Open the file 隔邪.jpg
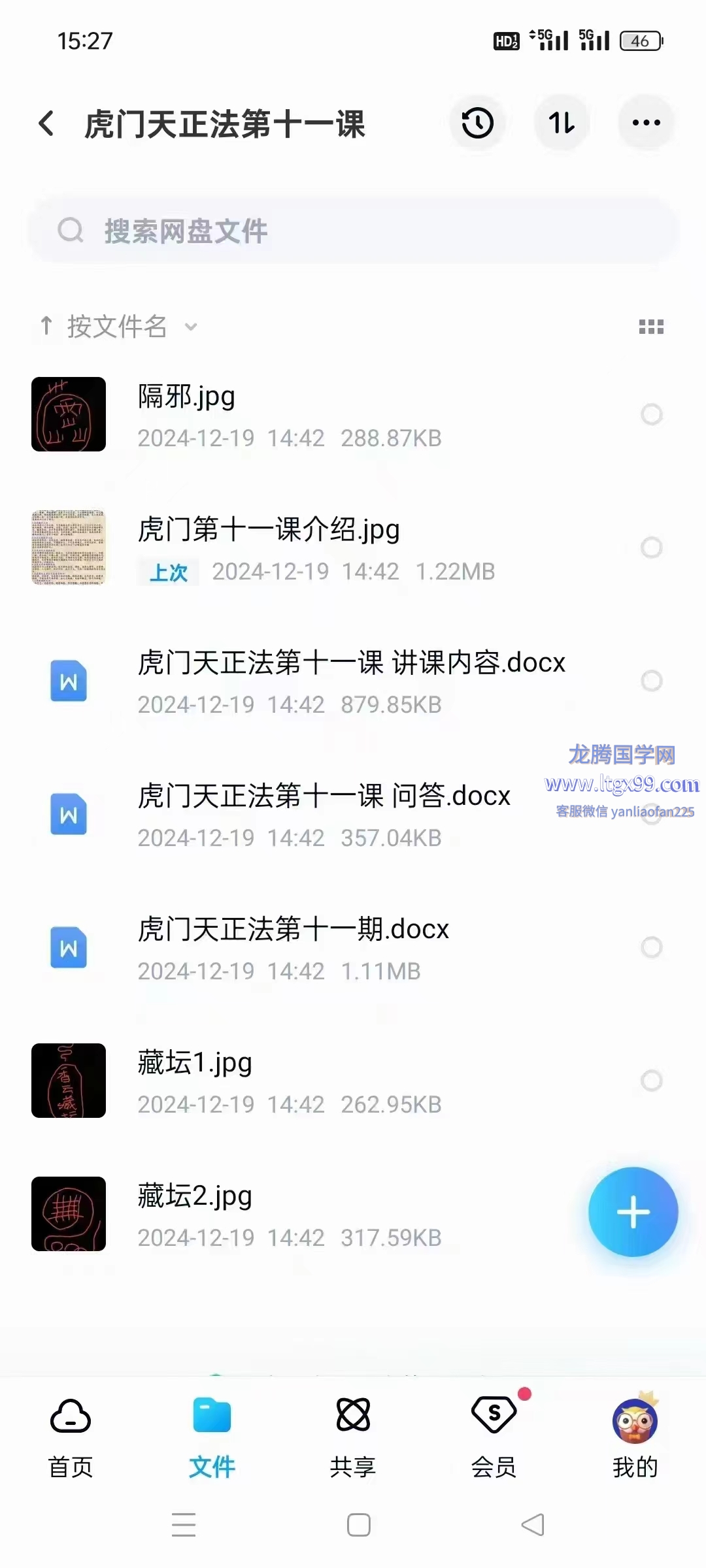 [186, 397]
